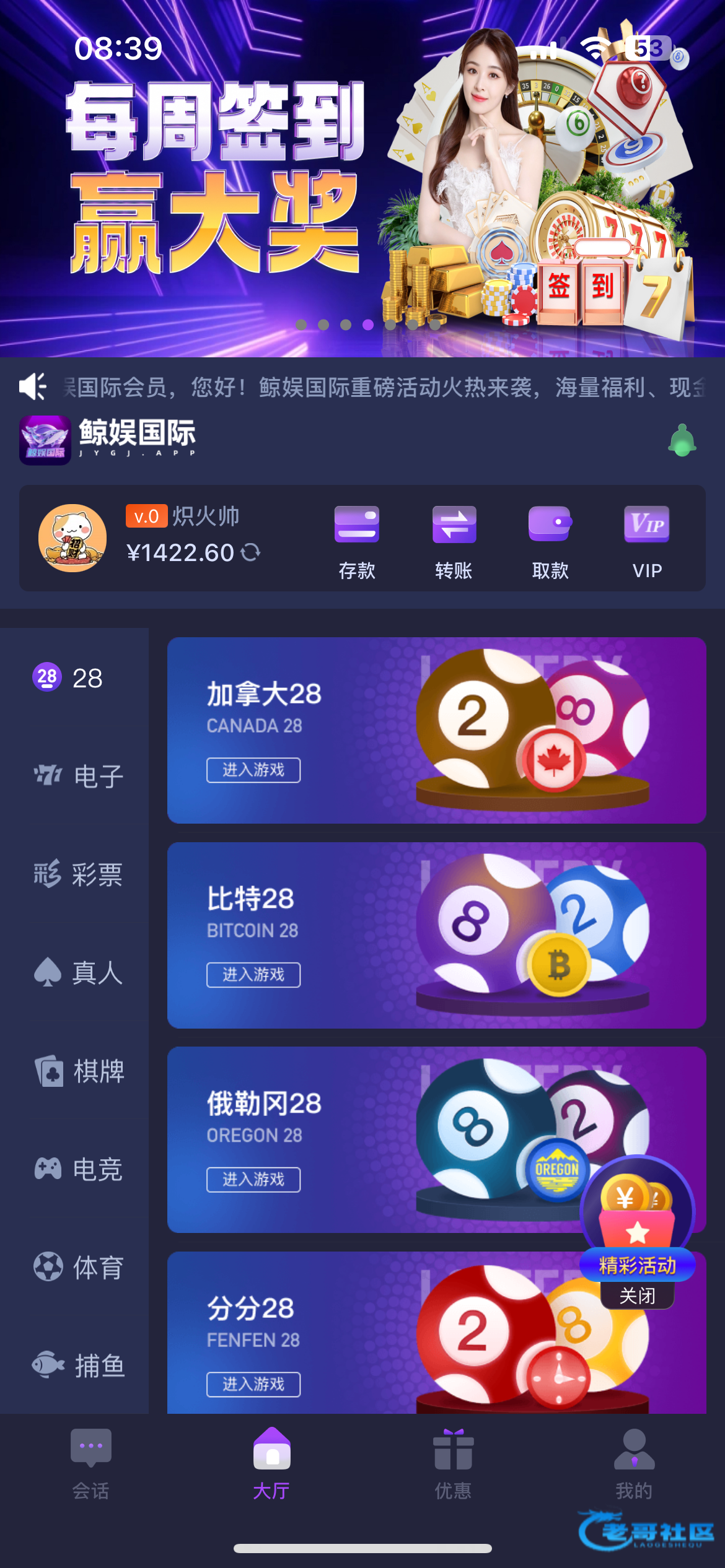
Task: Open 取款 withdrawal
Action: click(550, 541)
